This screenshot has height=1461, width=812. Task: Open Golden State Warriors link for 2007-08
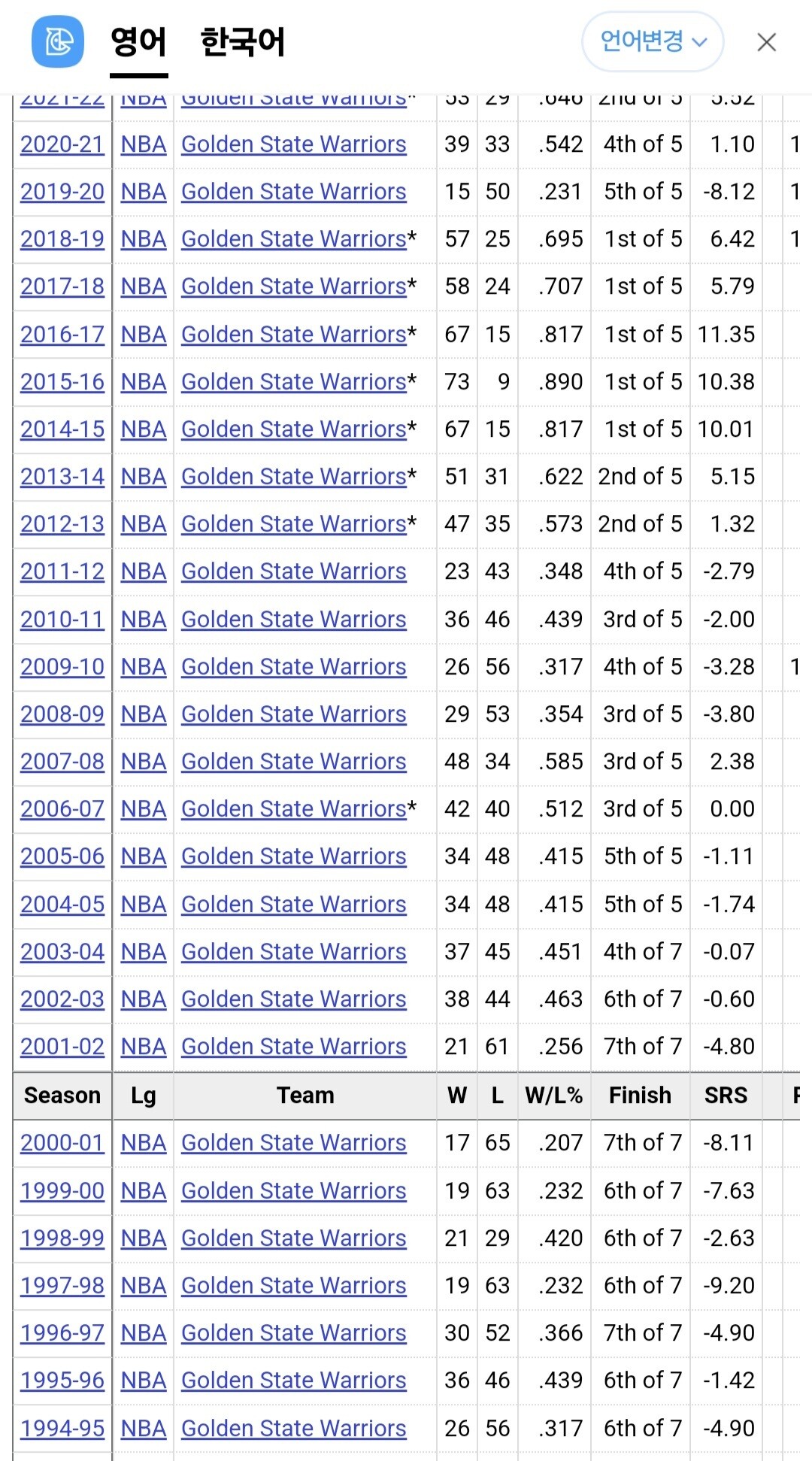coord(294,761)
